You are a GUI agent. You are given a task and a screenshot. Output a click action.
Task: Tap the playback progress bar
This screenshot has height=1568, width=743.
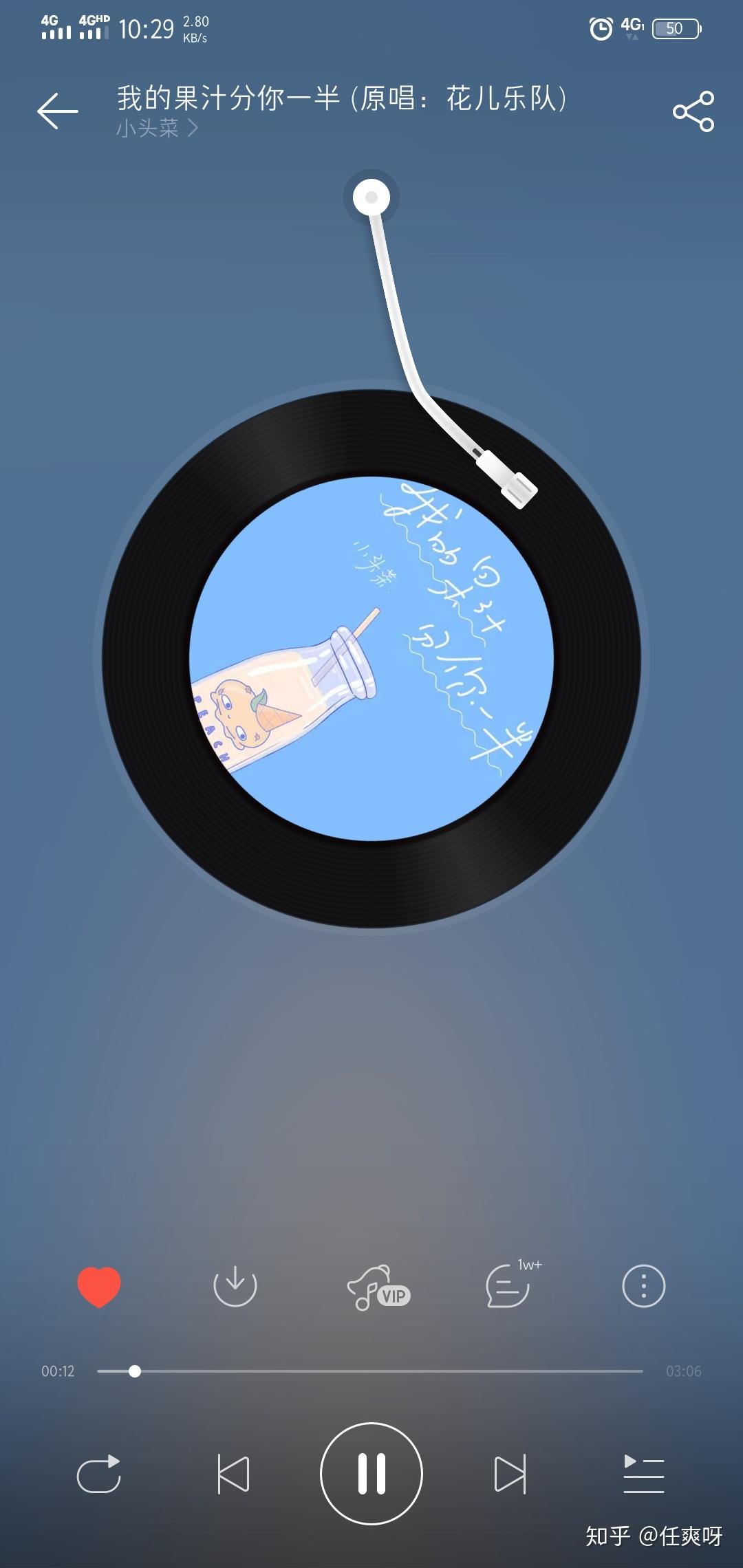tap(370, 1371)
